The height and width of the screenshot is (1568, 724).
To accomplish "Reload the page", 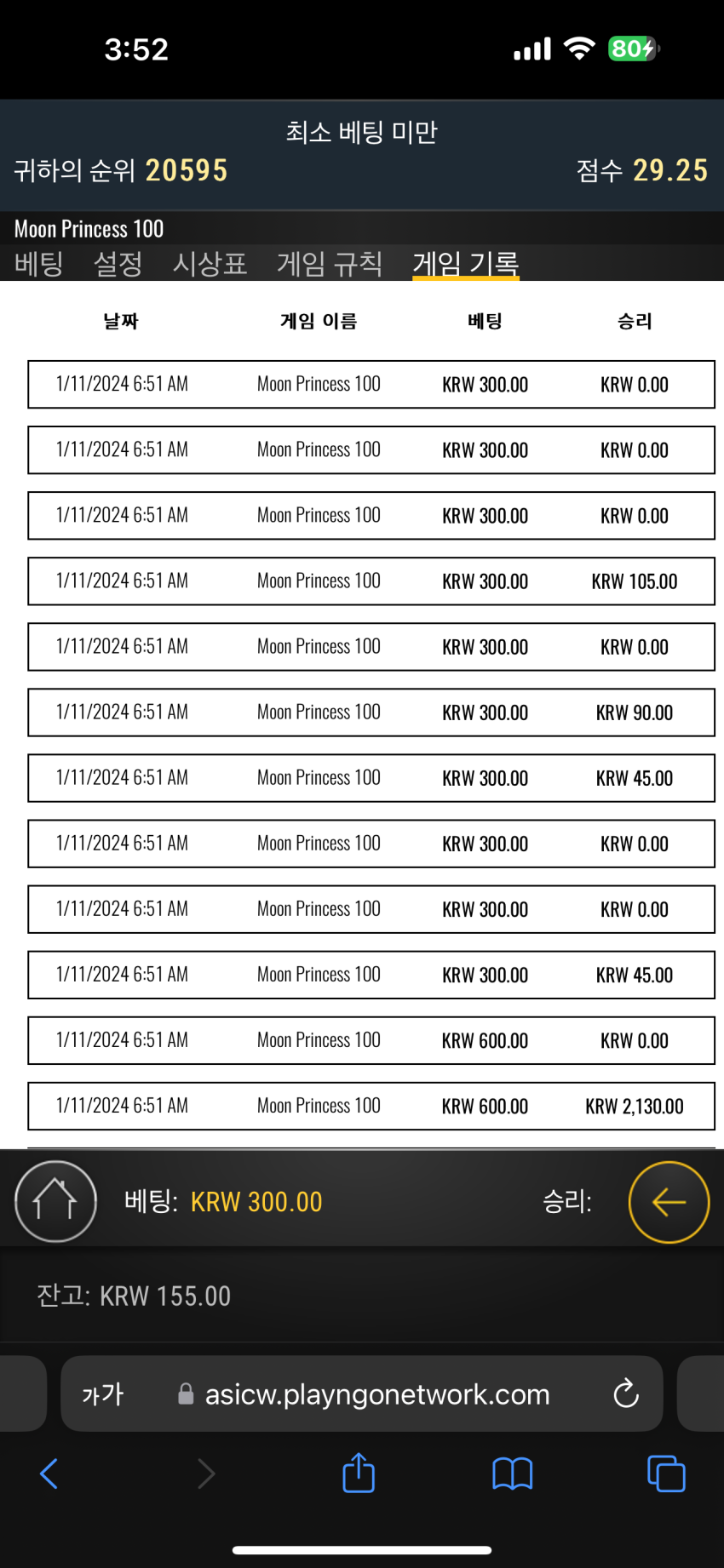I will tap(626, 1393).
